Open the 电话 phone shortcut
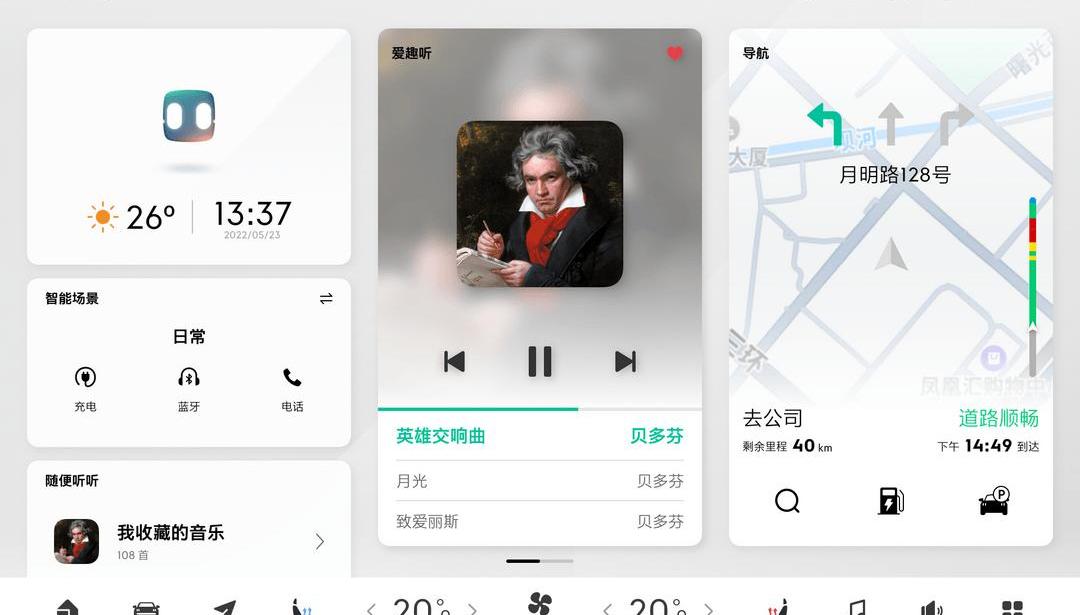Screen dimensions: 1080x615 point(292,386)
